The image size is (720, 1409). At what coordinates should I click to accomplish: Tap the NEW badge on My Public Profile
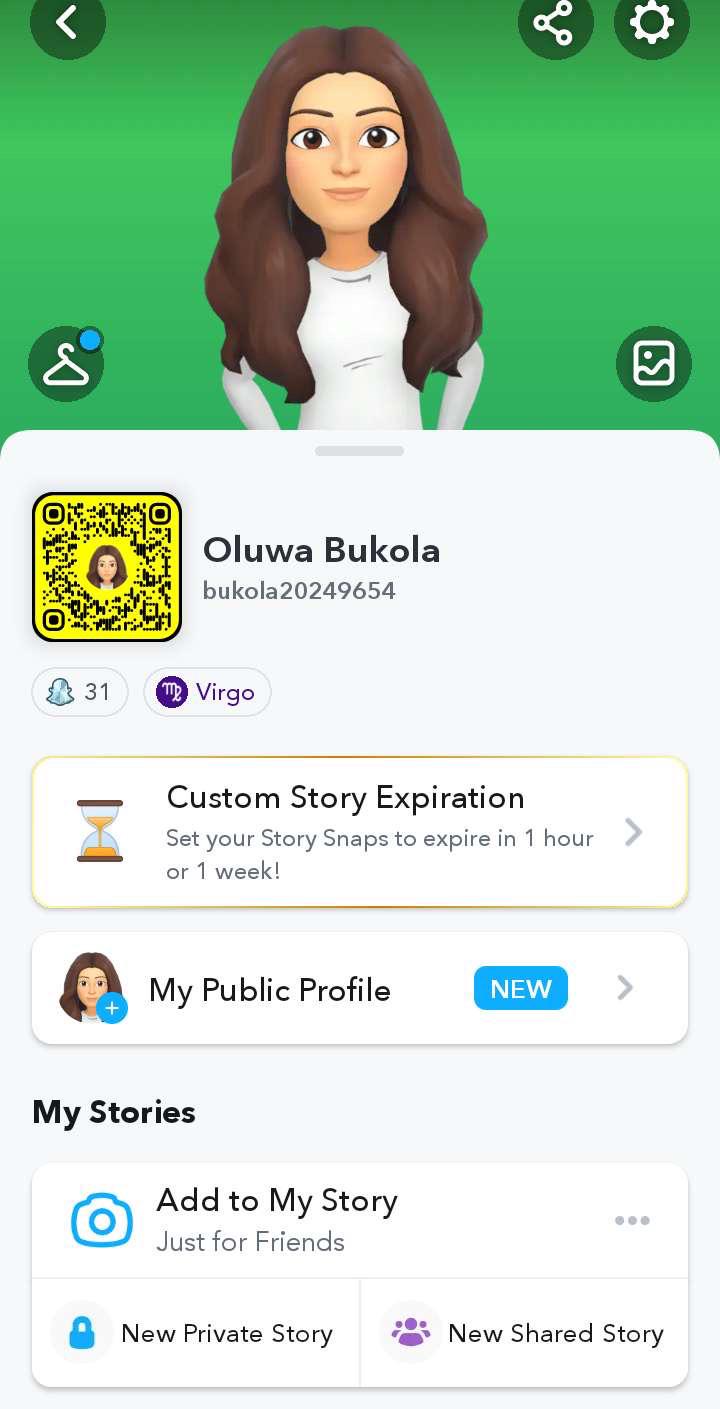pos(520,988)
